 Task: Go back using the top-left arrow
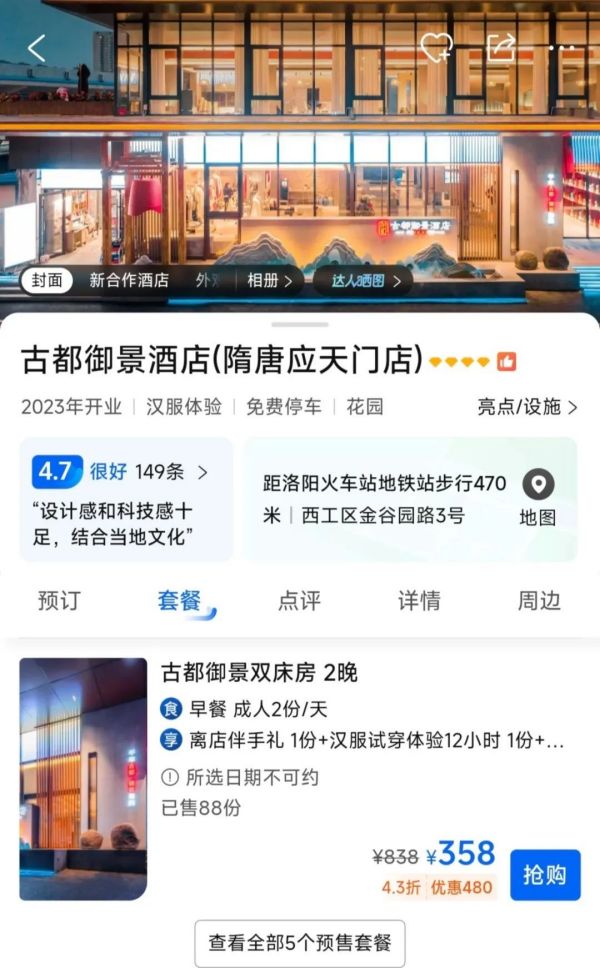point(37,48)
